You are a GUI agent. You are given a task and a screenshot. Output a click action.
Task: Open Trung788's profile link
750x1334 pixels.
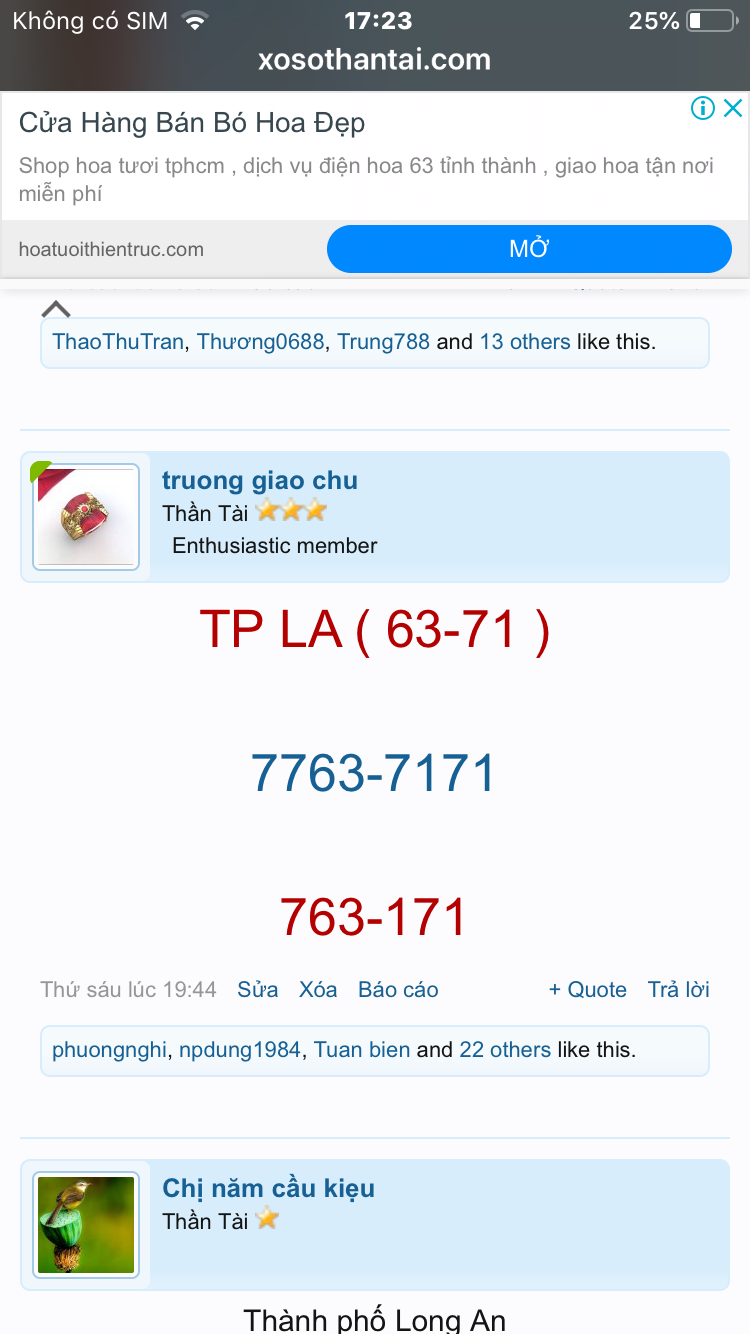[x=383, y=342]
